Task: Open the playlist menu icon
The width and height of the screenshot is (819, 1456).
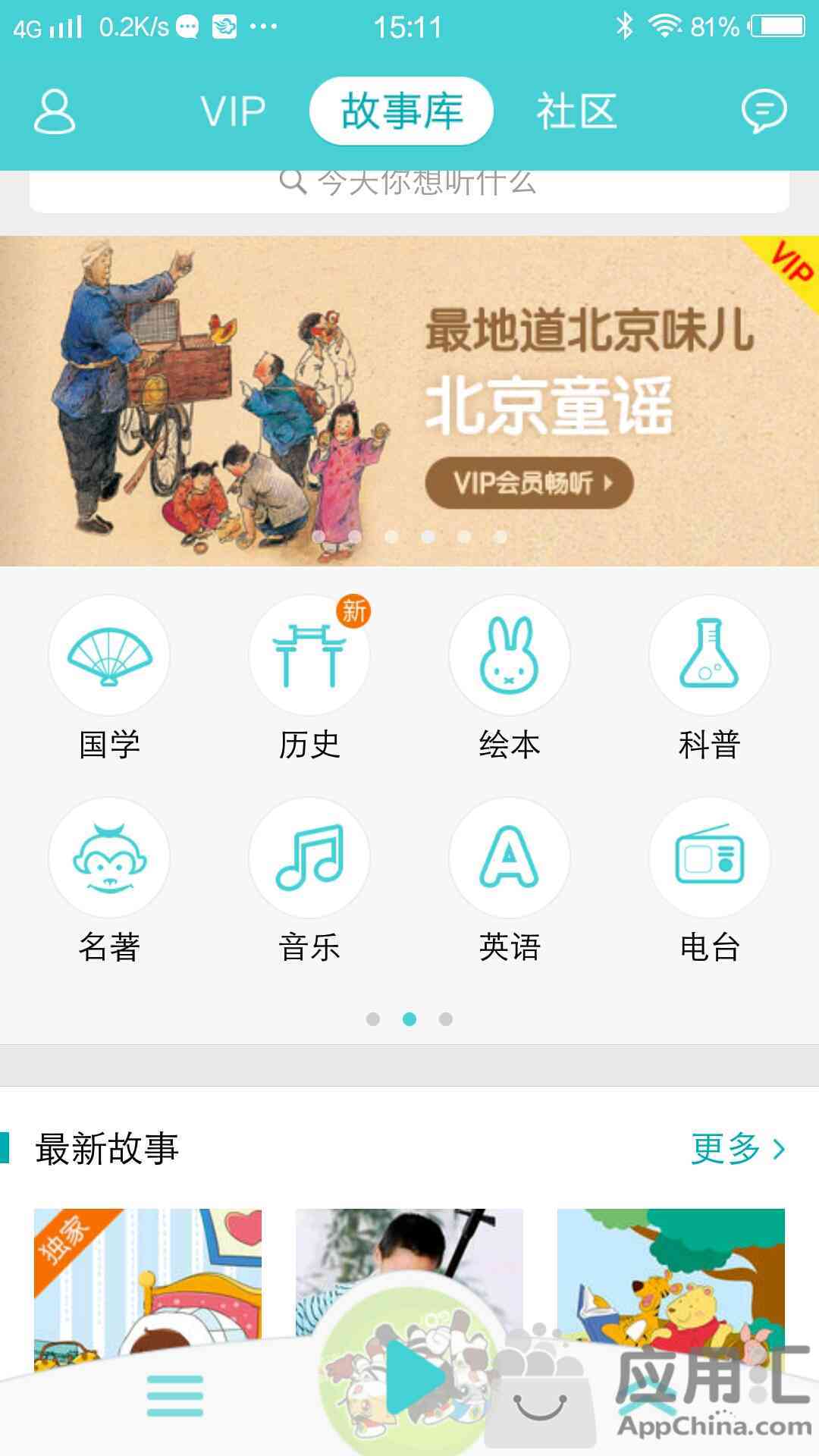Action: (x=175, y=1395)
